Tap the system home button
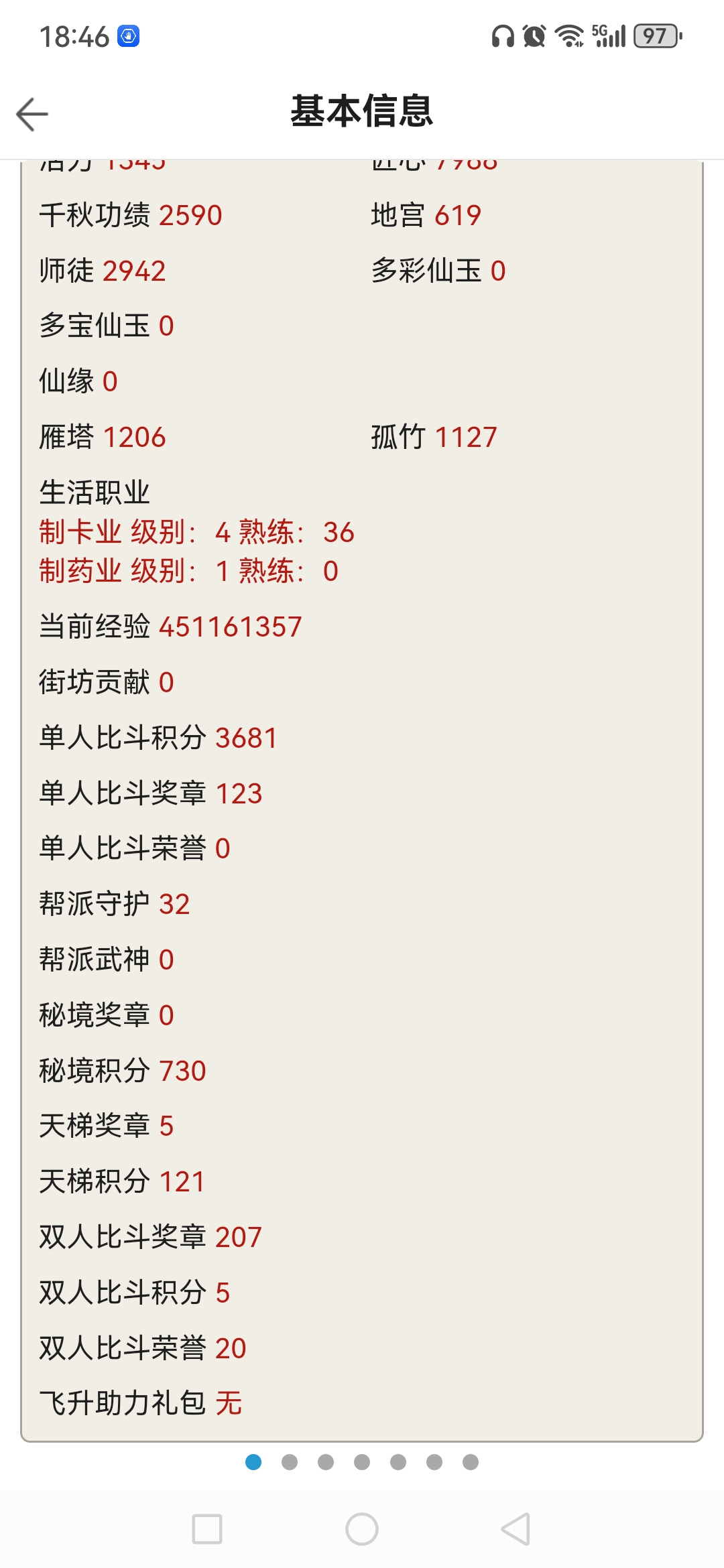Viewport: 724px width, 1568px height. point(362,1529)
